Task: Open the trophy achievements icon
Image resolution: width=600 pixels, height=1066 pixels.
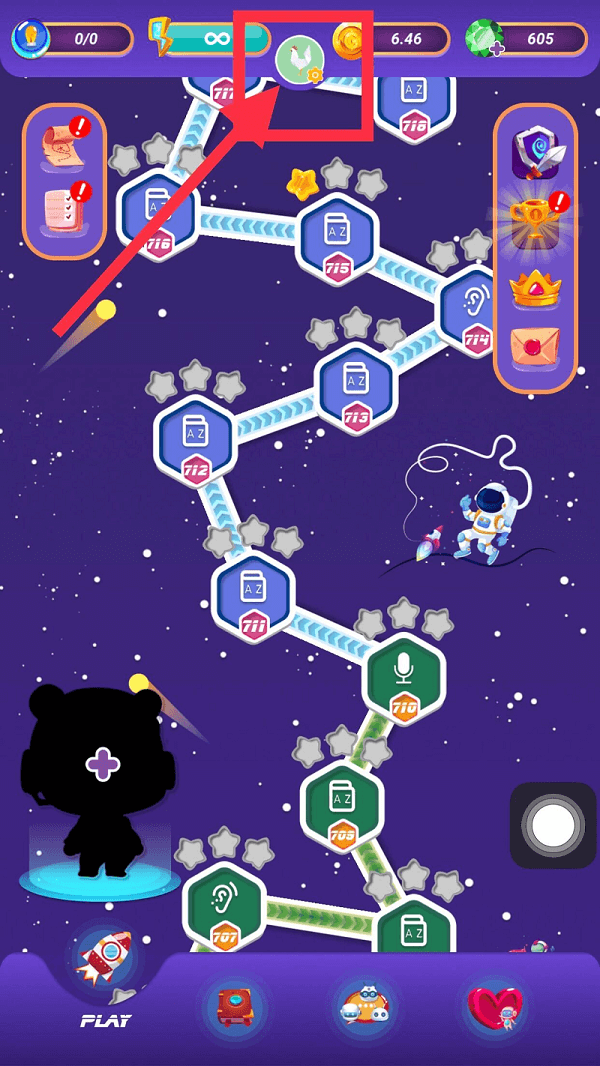Action: [x=537, y=220]
